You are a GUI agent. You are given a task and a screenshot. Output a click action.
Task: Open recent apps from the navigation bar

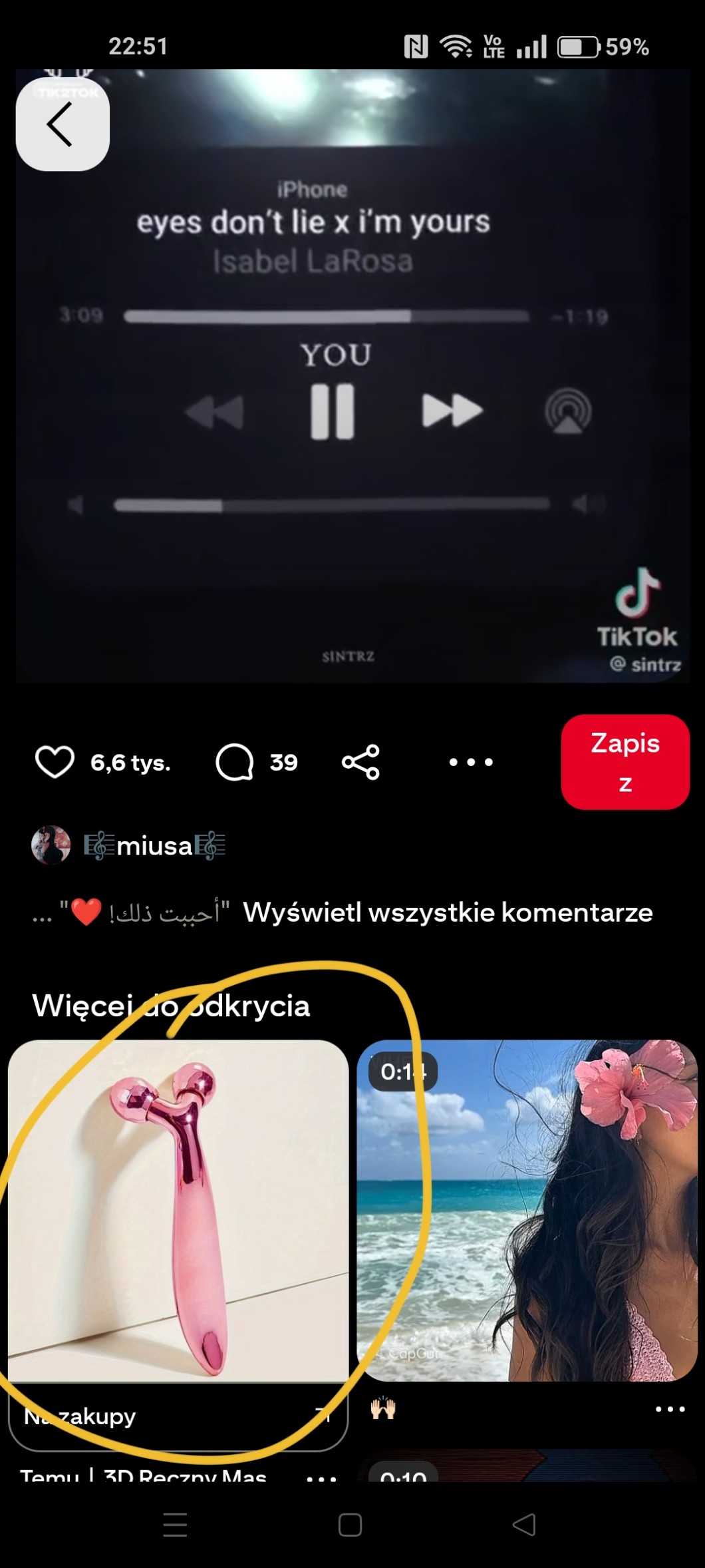[175, 1525]
